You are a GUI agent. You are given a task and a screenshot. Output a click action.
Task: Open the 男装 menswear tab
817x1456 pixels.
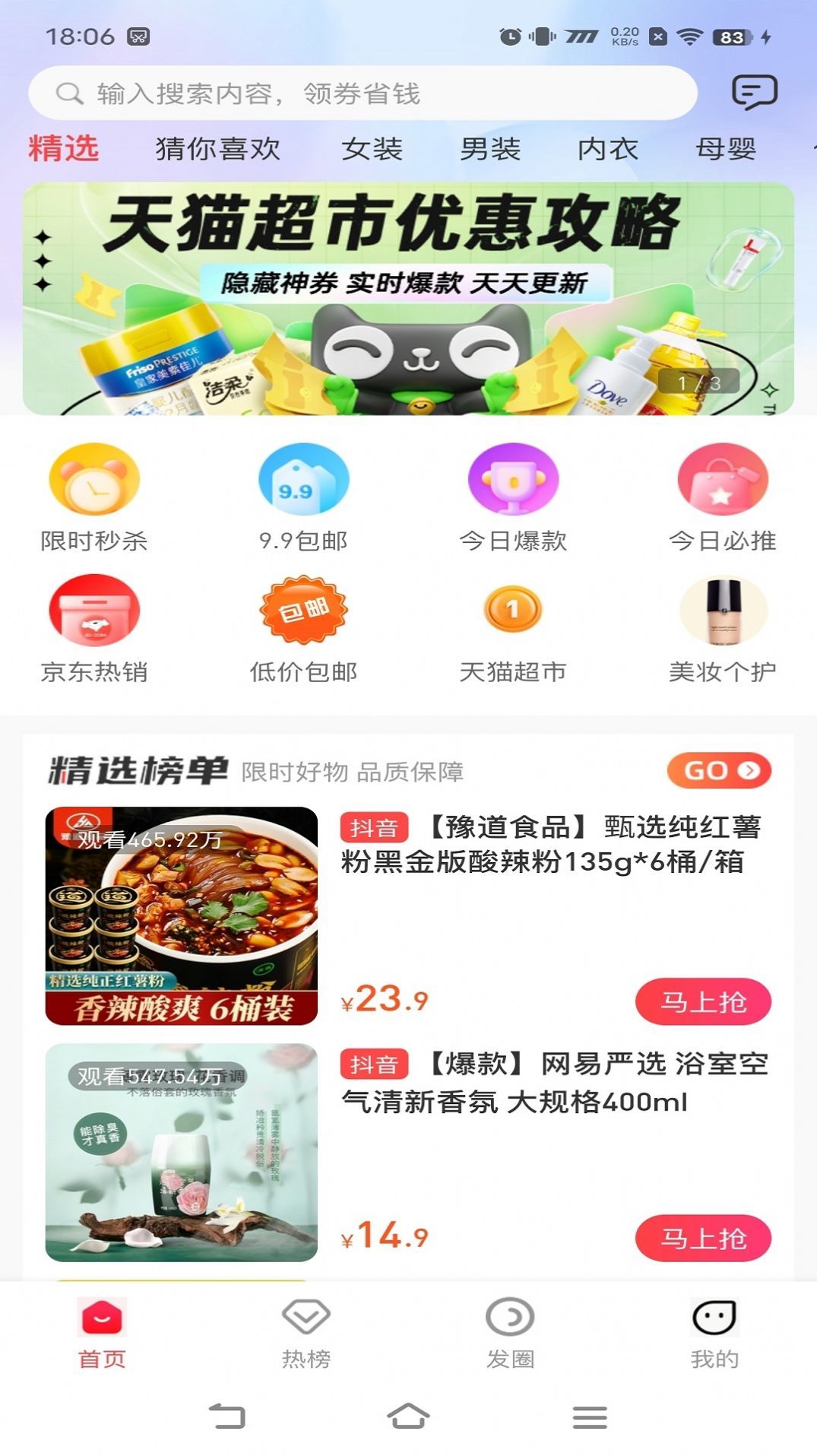click(490, 150)
